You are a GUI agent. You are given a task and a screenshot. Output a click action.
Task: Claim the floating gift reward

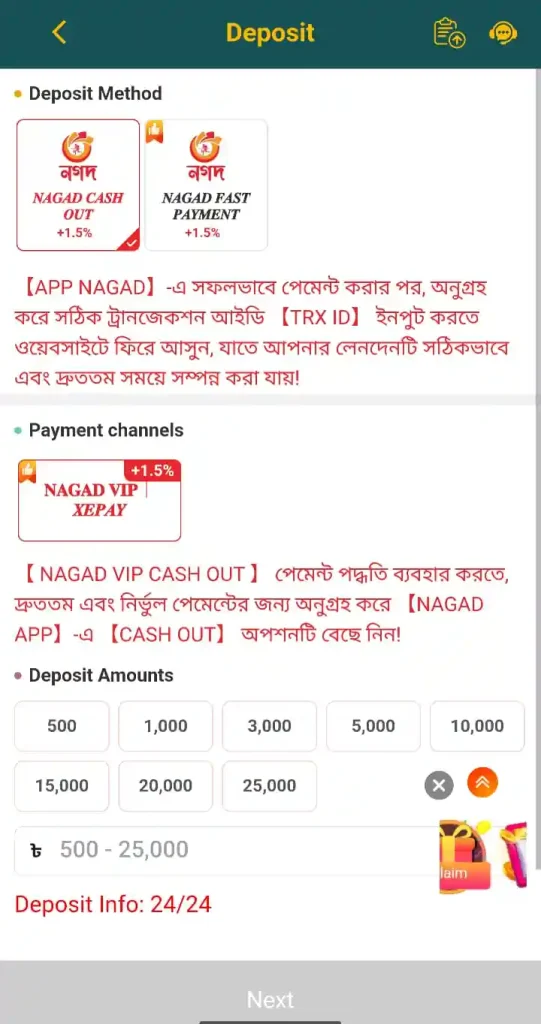465,857
